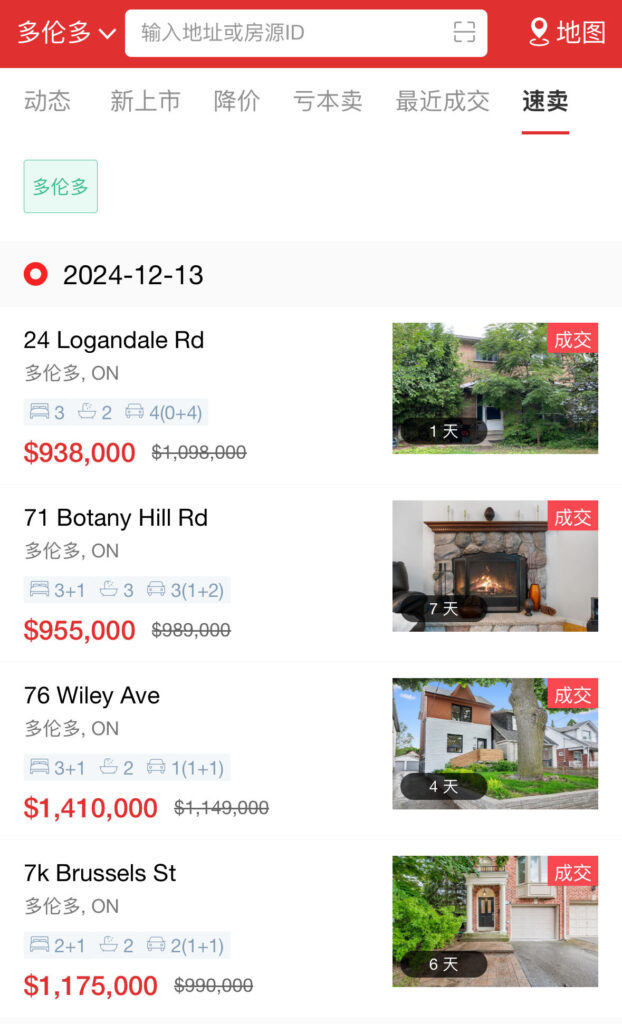The image size is (622, 1024).
Task: Switch to the 降价 tab
Action: [x=237, y=101]
